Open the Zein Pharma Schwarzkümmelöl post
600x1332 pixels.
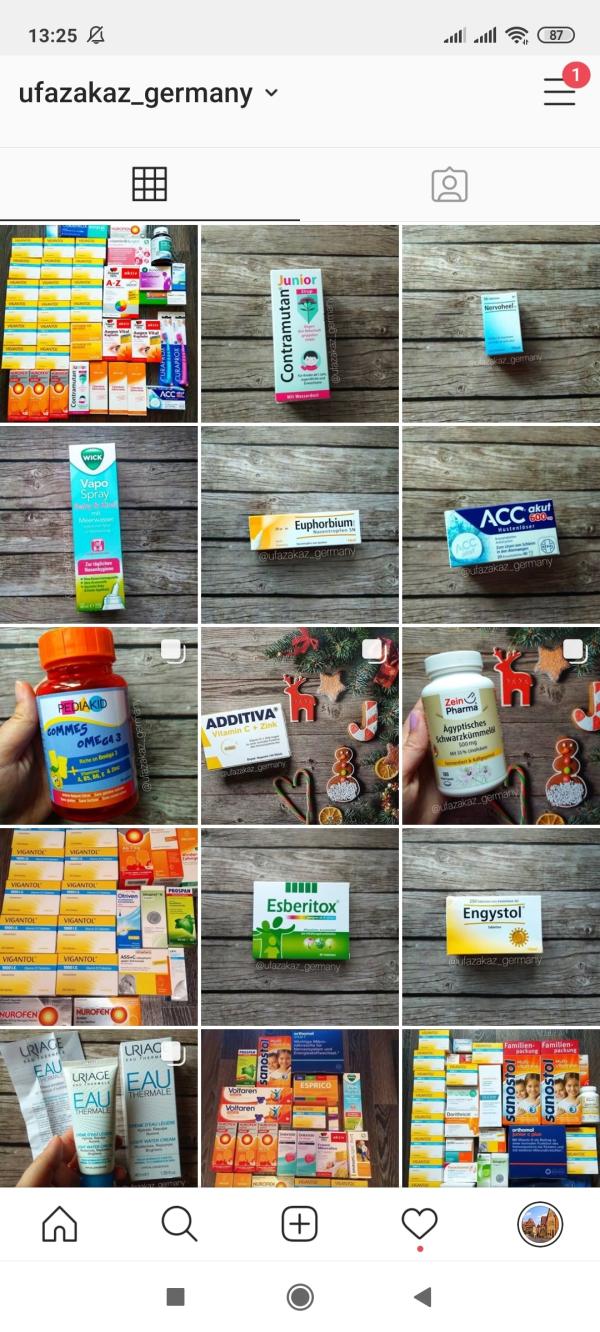tap(501, 726)
